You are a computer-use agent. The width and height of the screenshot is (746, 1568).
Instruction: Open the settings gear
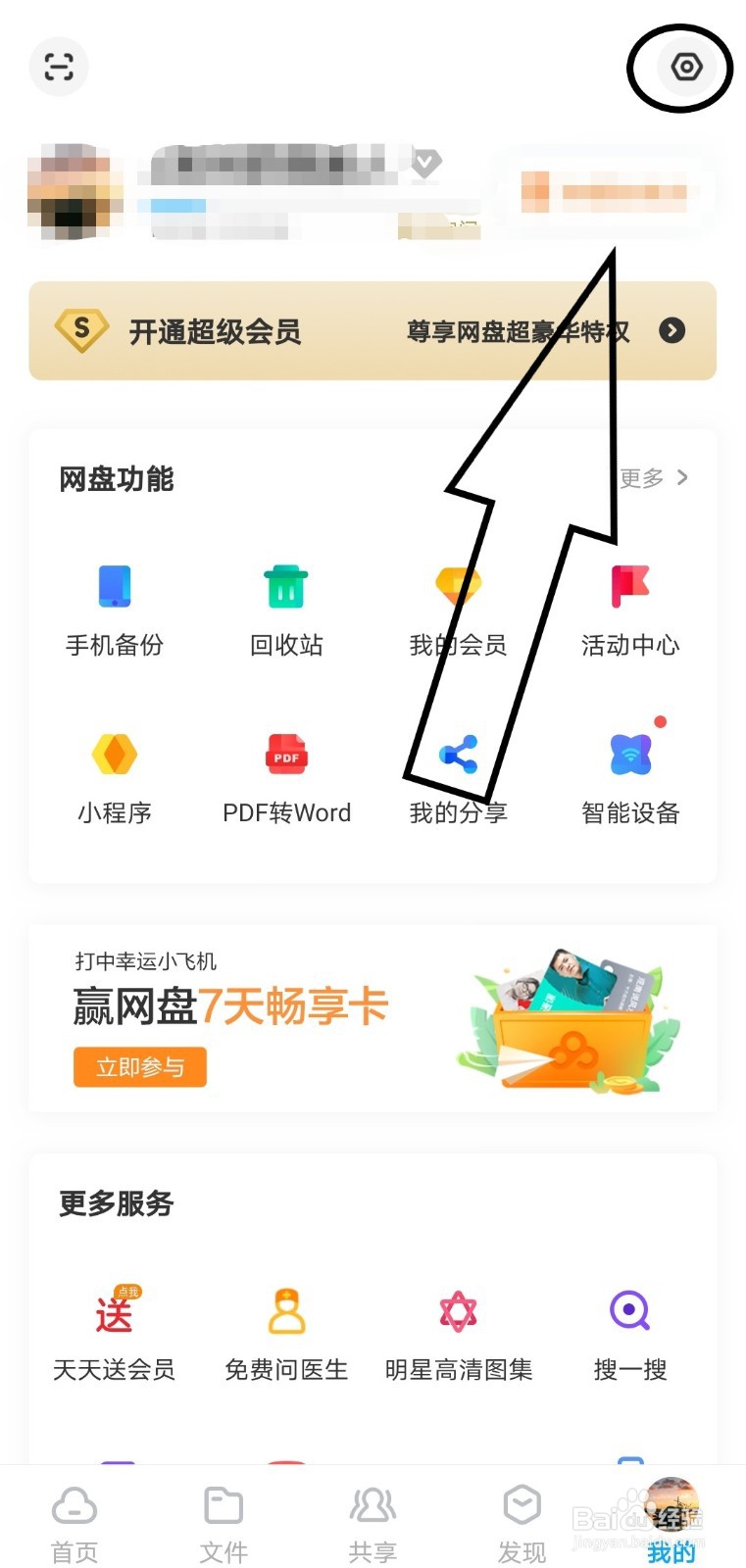pyautogui.click(x=685, y=67)
